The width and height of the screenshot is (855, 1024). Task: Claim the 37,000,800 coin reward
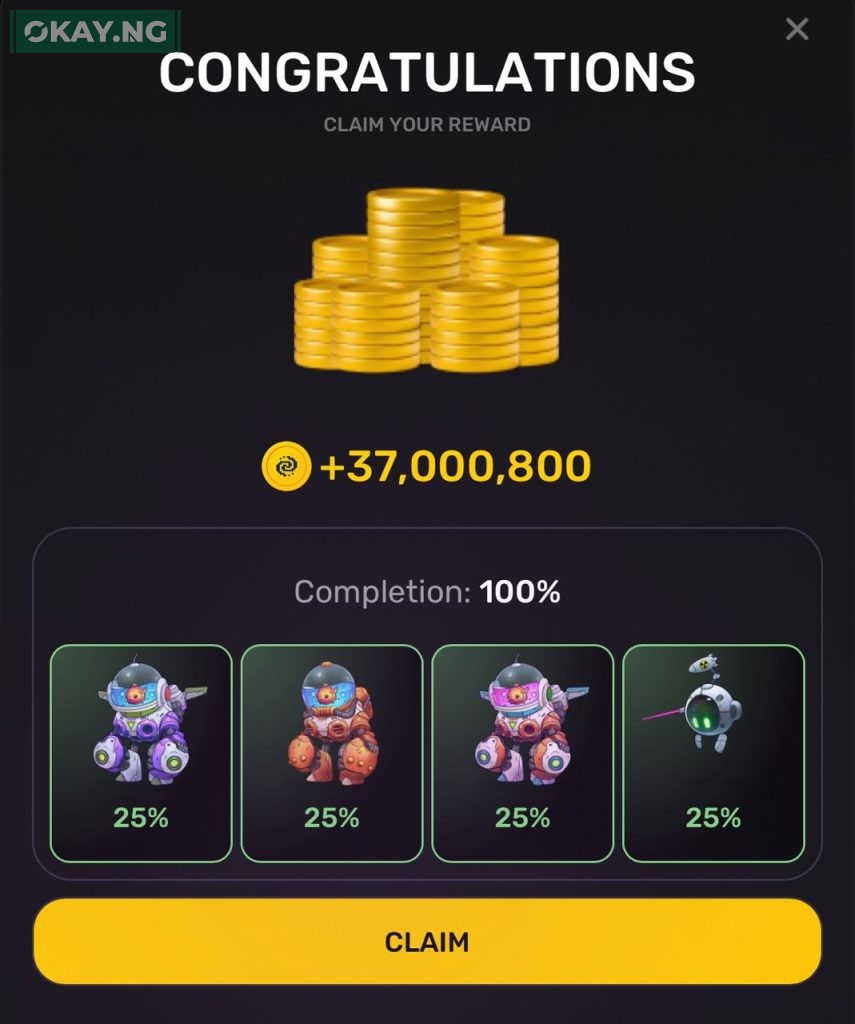427,941
